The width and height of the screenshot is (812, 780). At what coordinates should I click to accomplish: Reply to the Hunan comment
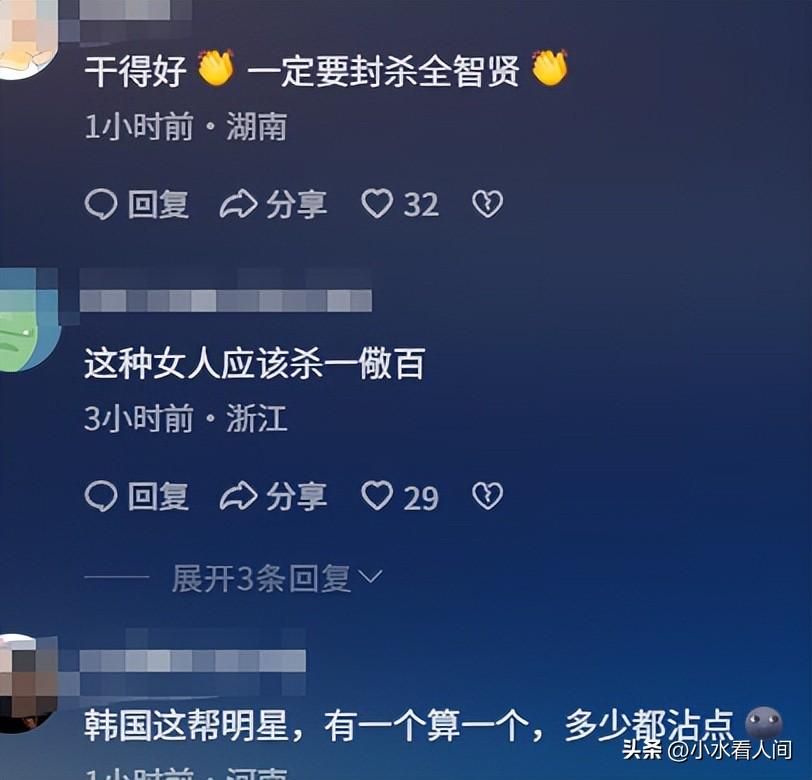click(x=137, y=204)
